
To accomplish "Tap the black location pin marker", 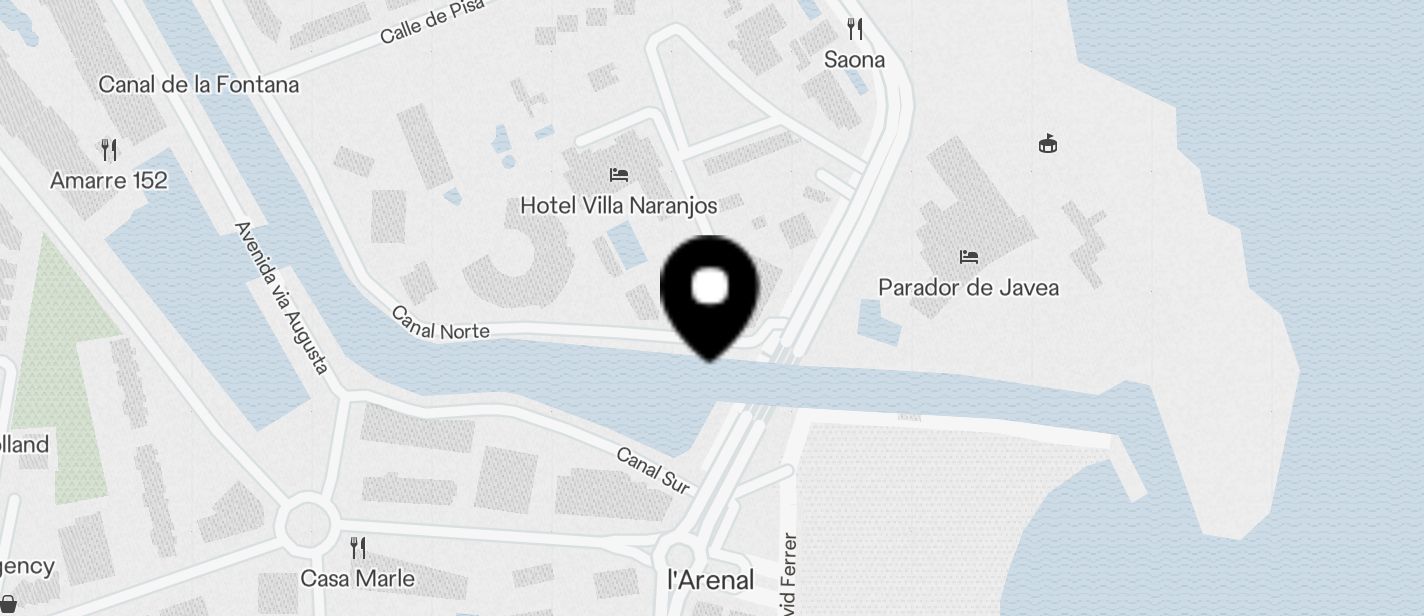I will click(x=710, y=292).
